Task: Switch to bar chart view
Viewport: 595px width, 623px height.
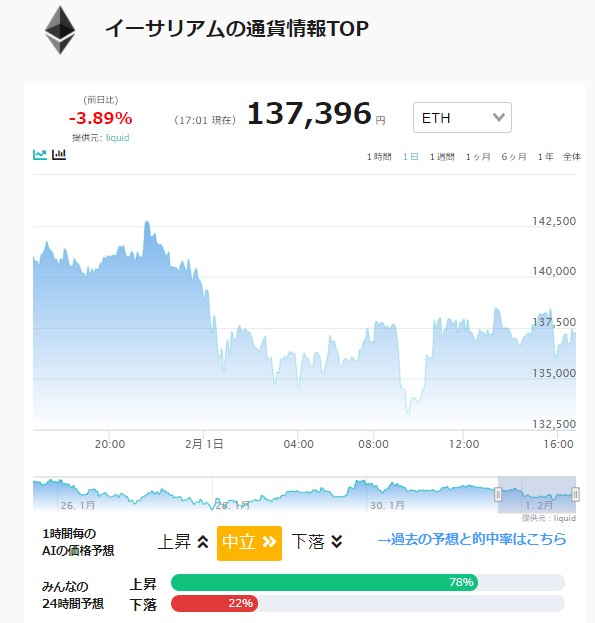Action: click(59, 154)
